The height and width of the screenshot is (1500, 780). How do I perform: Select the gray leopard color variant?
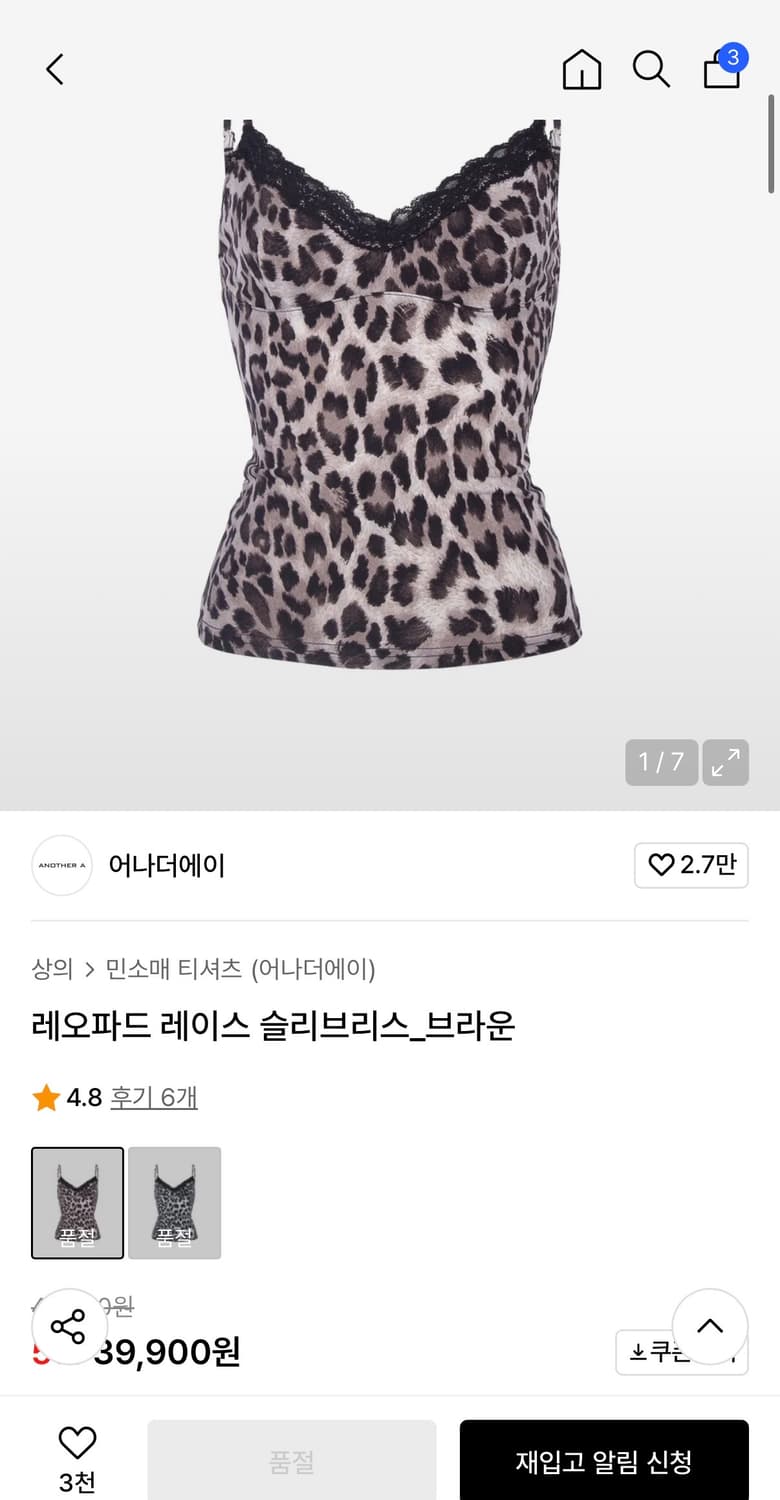175,1203
